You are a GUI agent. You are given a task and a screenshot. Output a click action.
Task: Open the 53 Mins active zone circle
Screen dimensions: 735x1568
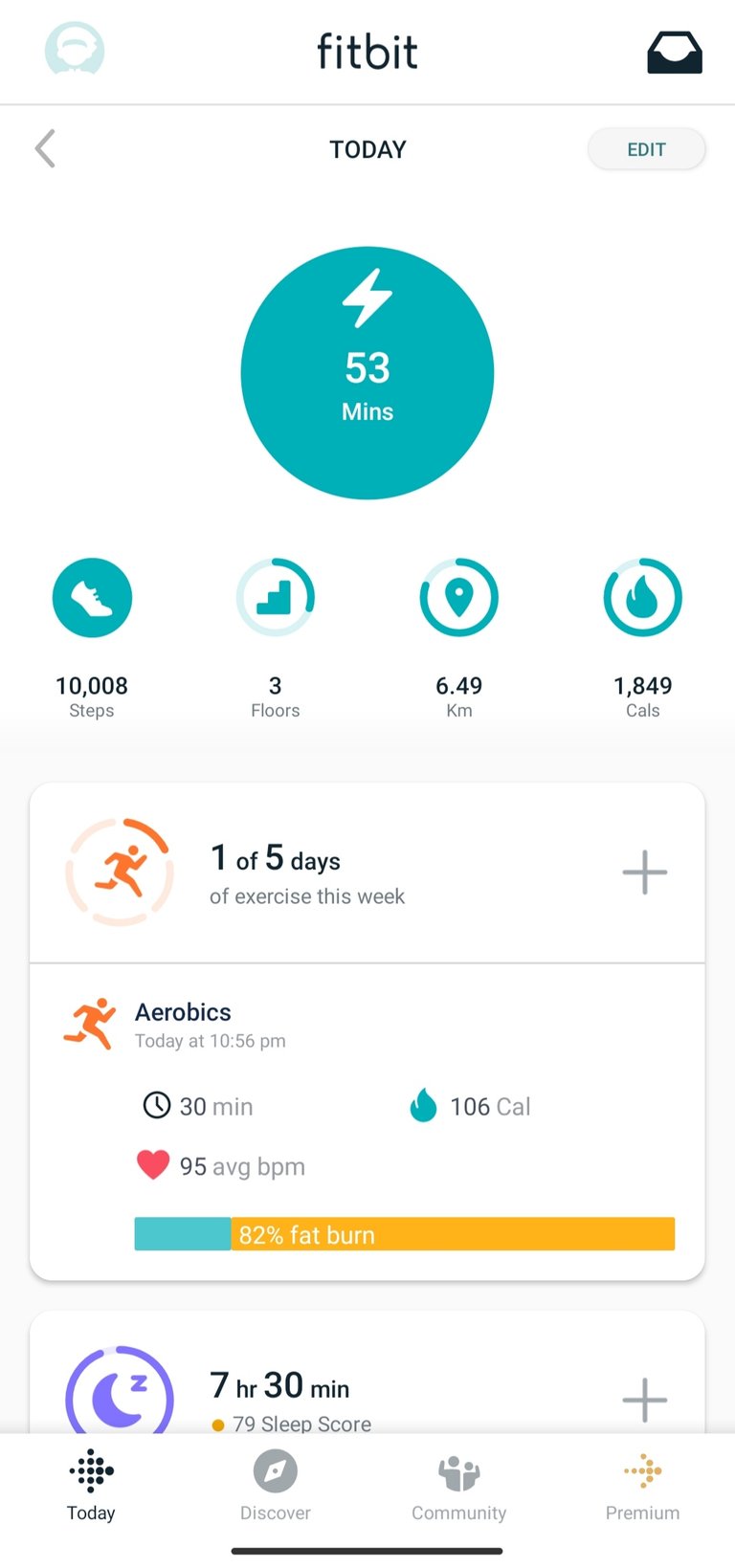click(x=367, y=373)
